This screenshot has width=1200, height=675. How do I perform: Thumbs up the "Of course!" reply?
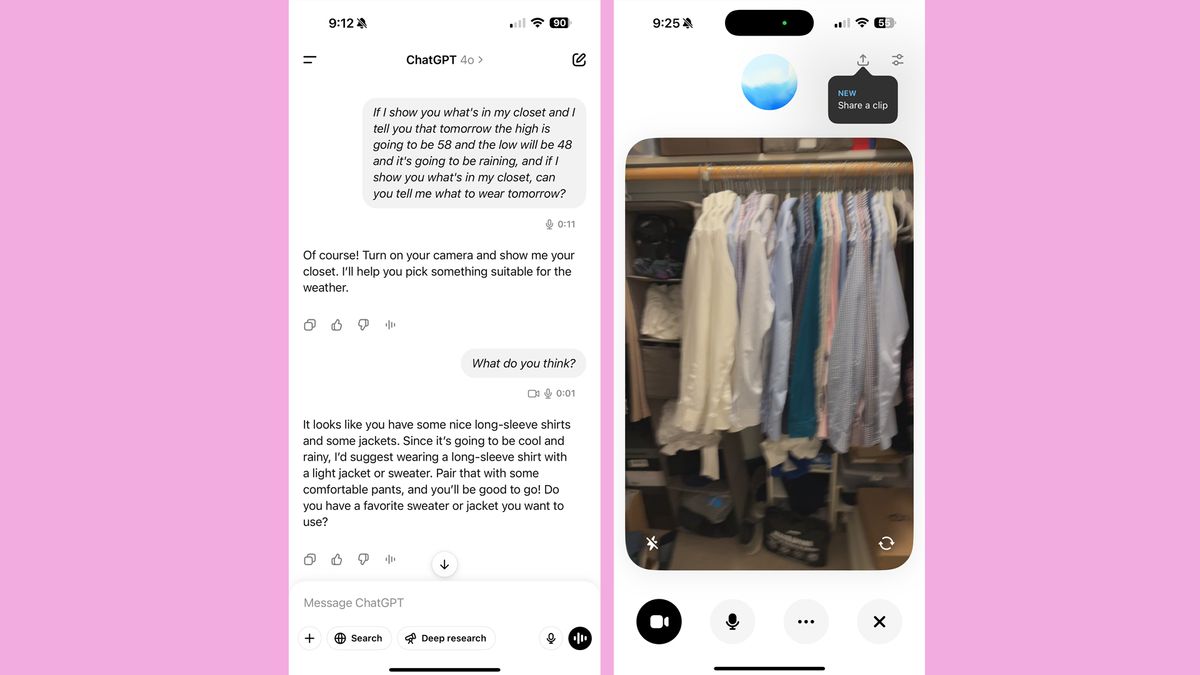(x=337, y=325)
